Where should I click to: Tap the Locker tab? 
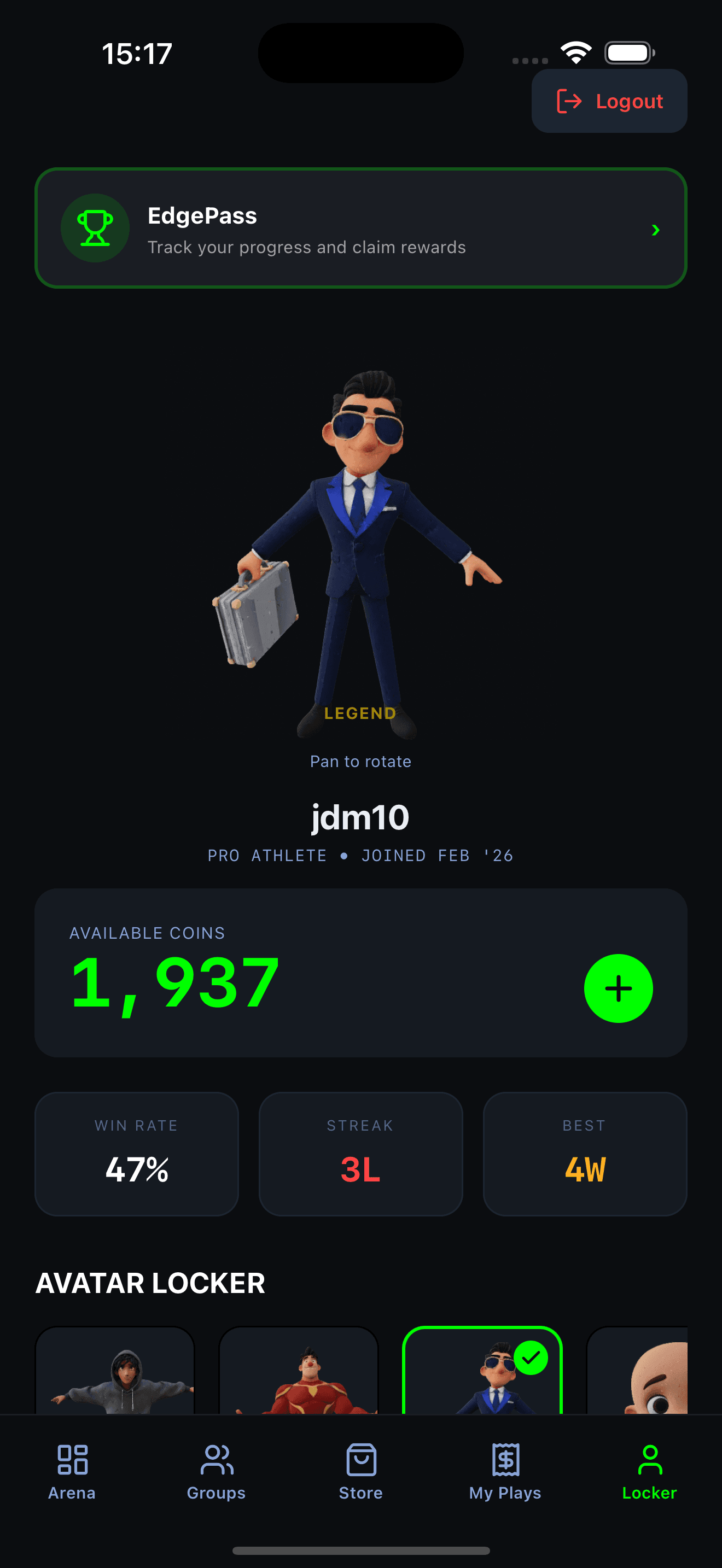[650, 1471]
